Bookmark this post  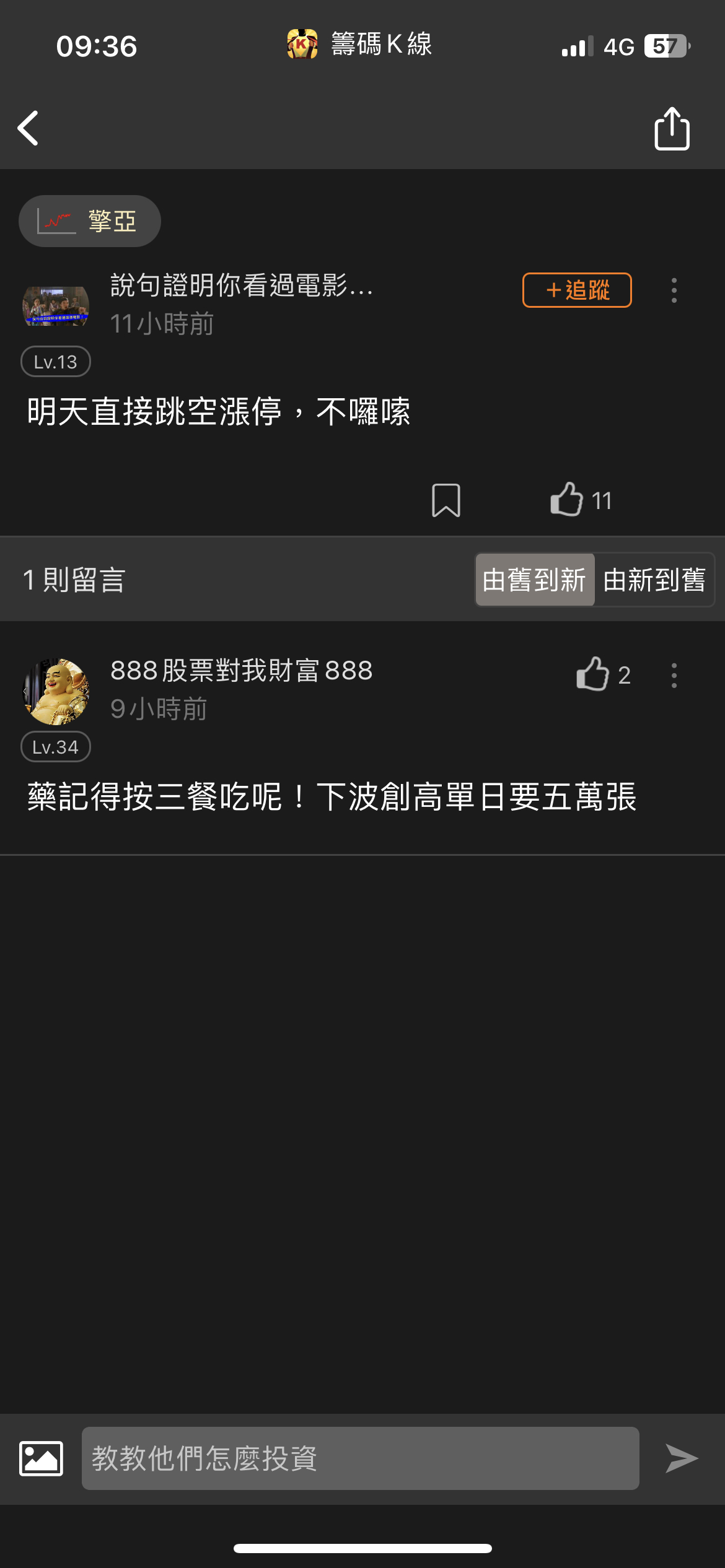point(447,500)
